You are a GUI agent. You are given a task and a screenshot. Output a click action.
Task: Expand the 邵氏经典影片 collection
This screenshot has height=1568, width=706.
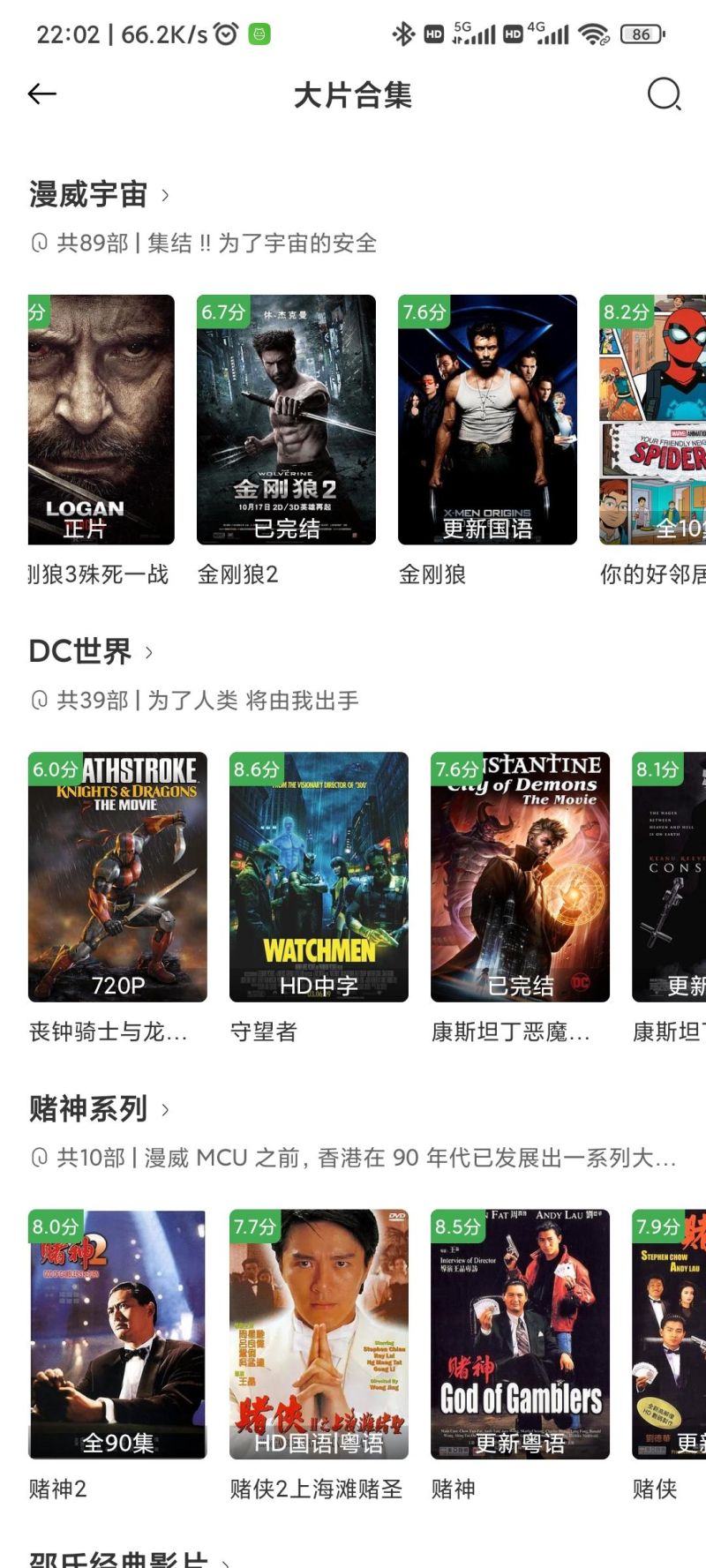click(130, 1557)
